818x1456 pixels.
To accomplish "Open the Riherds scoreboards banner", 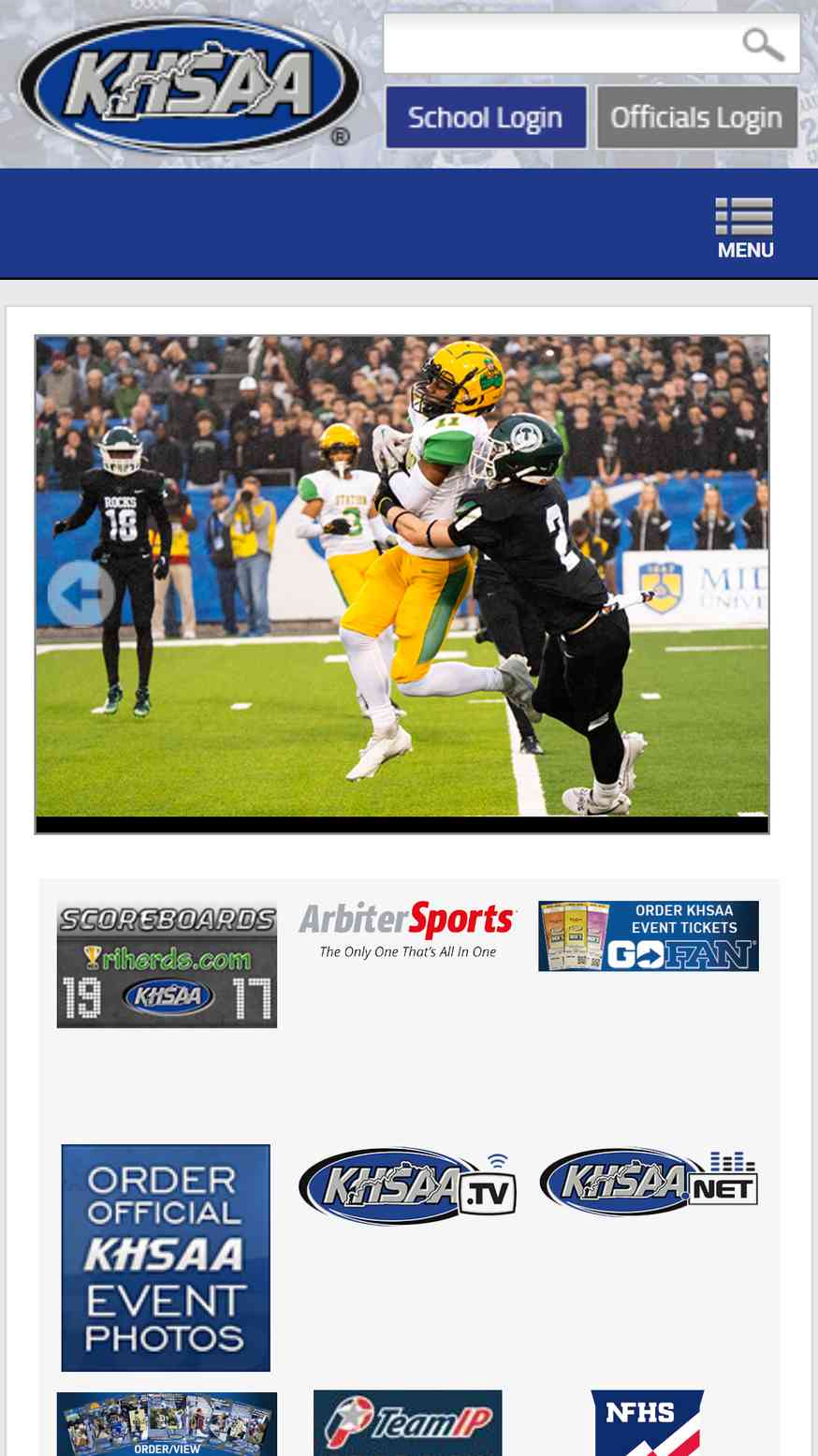I will pyautogui.click(x=167, y=964).
